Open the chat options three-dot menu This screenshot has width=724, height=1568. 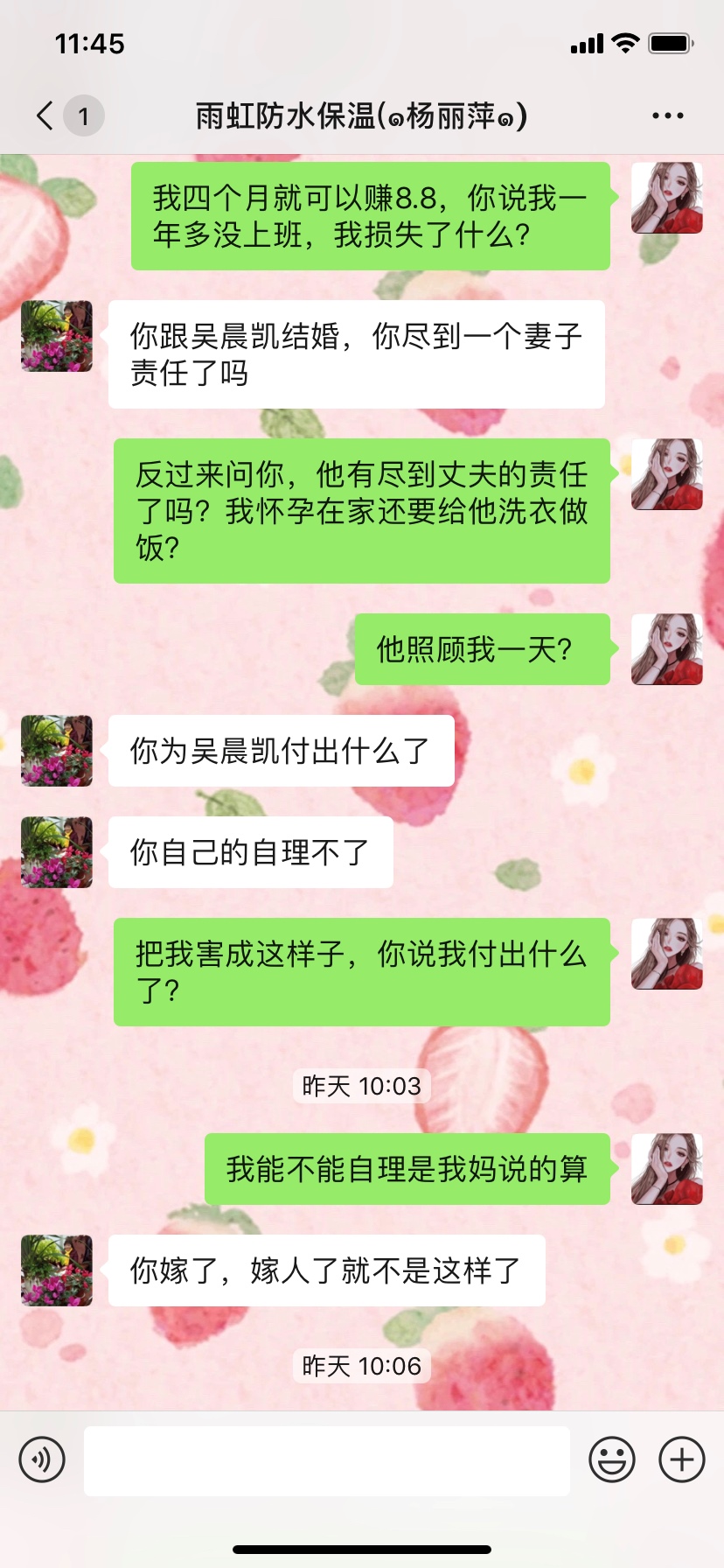pyautogui.click(x=667, y=115)
